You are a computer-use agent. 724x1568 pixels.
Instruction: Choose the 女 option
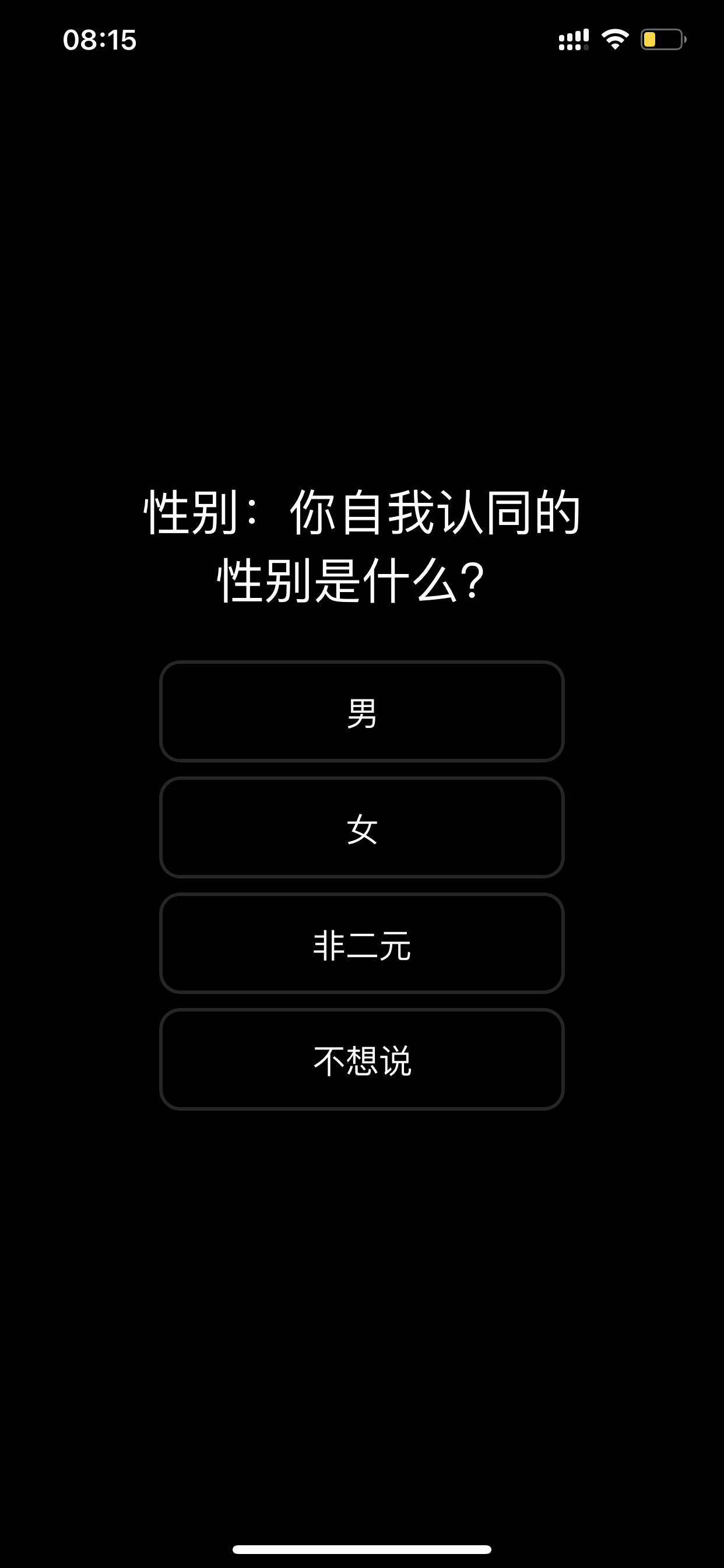[x=362, y=827]
